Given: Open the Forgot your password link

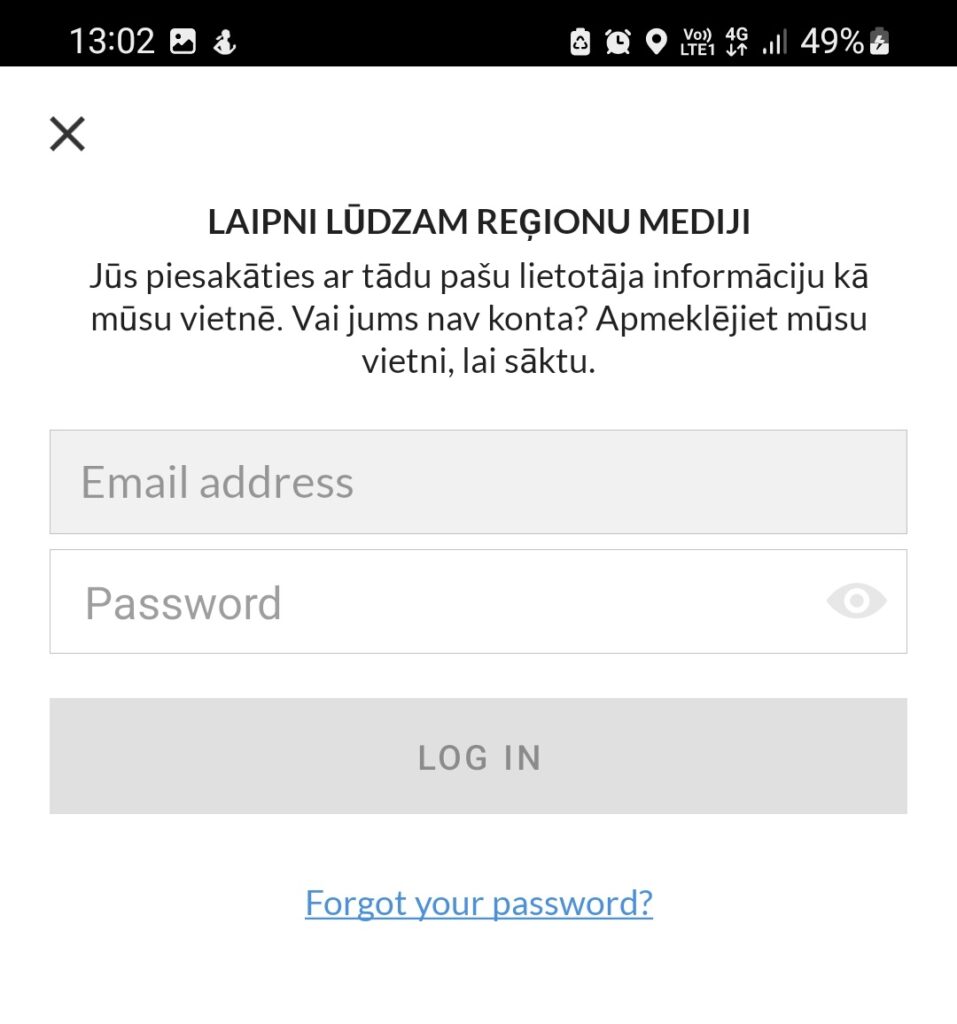Looking at the screenshot, I should (x=478, y=903).
